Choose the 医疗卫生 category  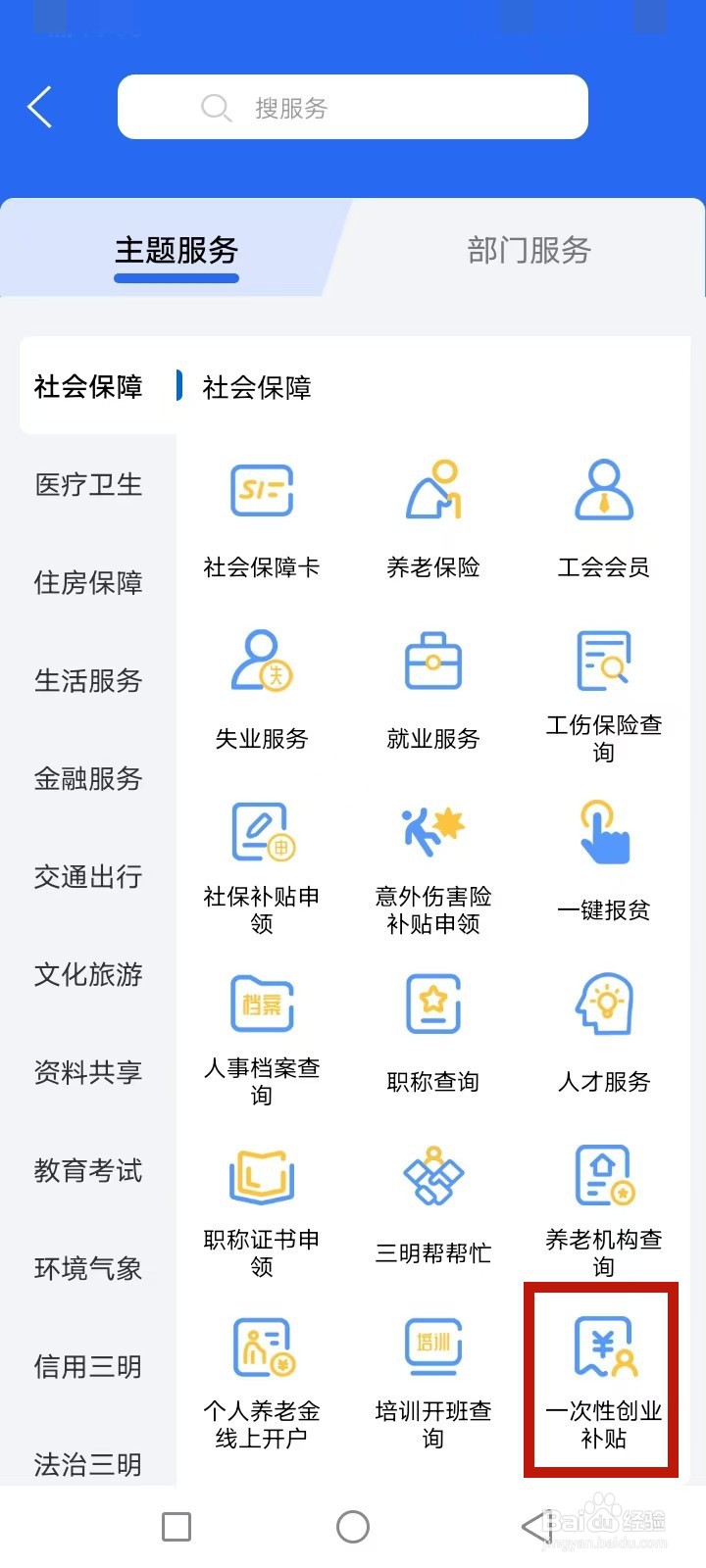(x=88, y=485)
